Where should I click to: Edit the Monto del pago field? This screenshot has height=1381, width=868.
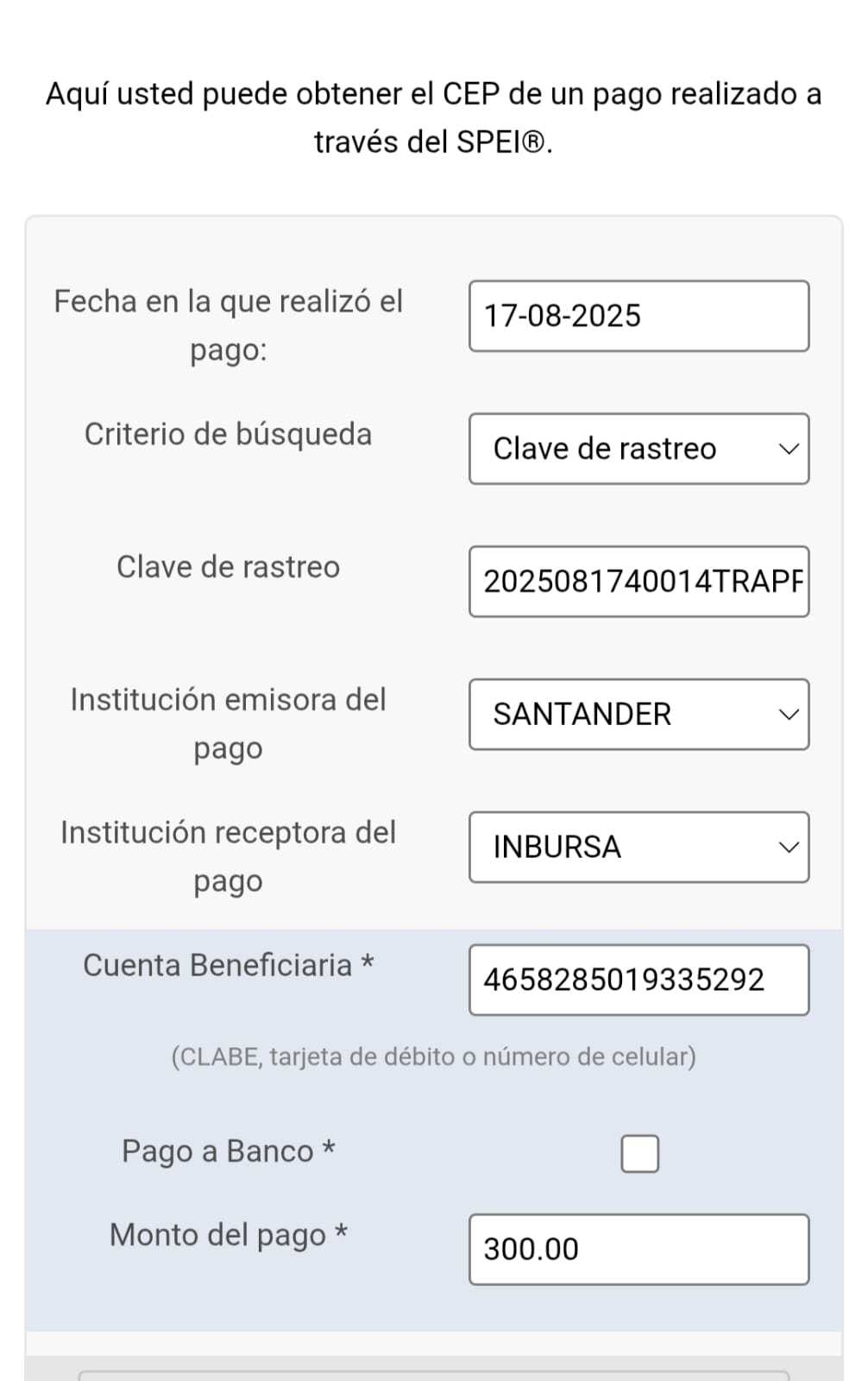point(638,1250)
